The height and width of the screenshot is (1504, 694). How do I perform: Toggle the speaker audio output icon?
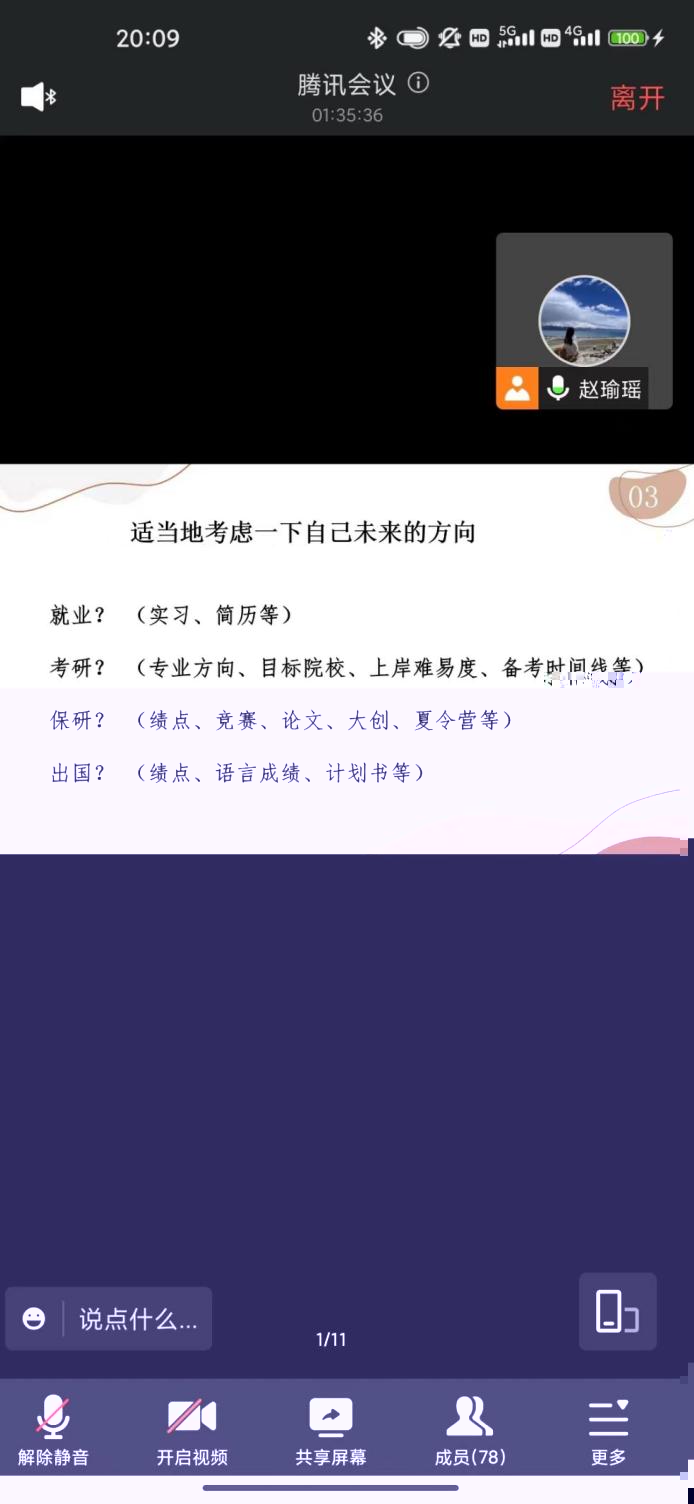[x=38, y=97]
